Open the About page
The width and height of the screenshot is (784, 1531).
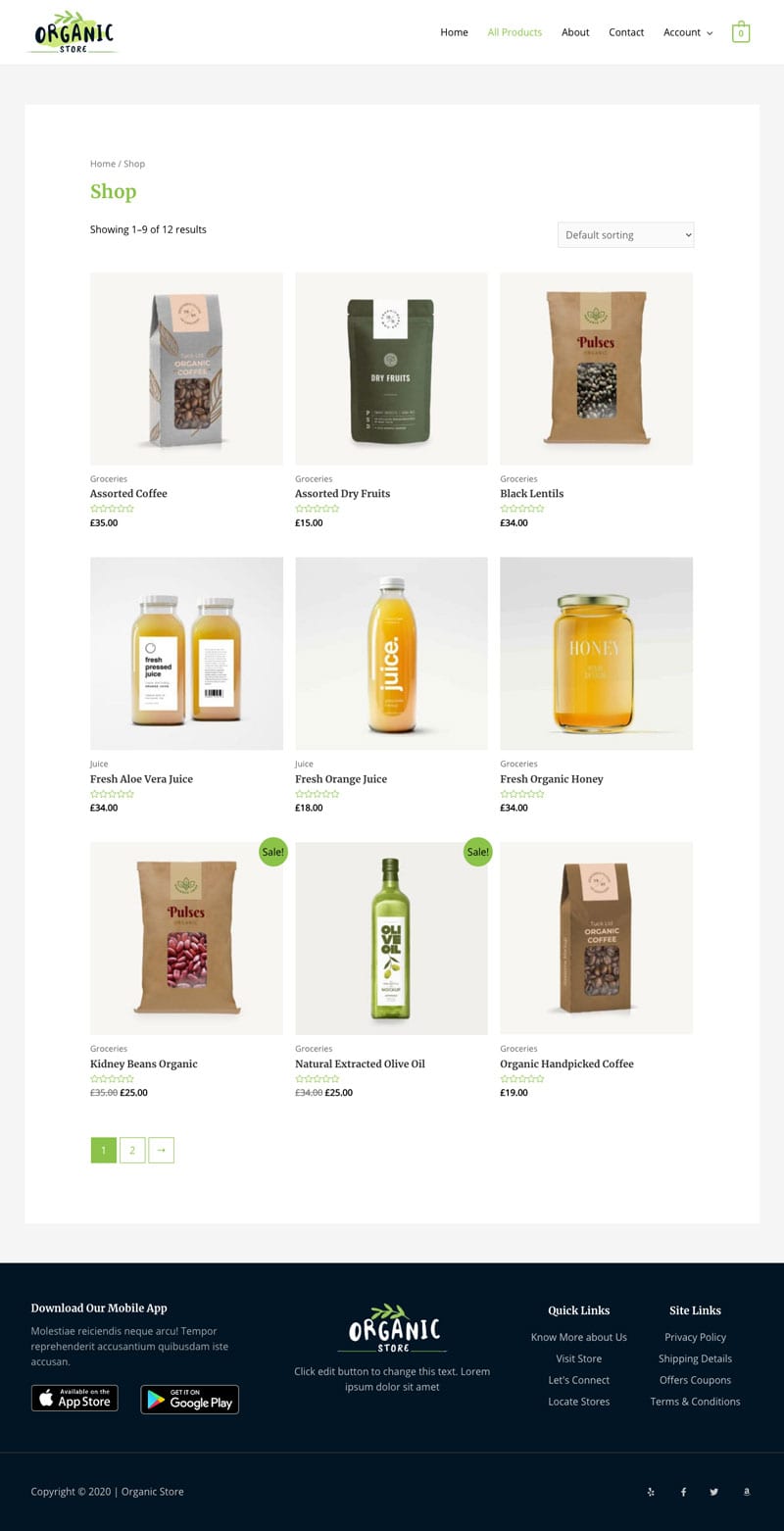[x=575, y=32]
